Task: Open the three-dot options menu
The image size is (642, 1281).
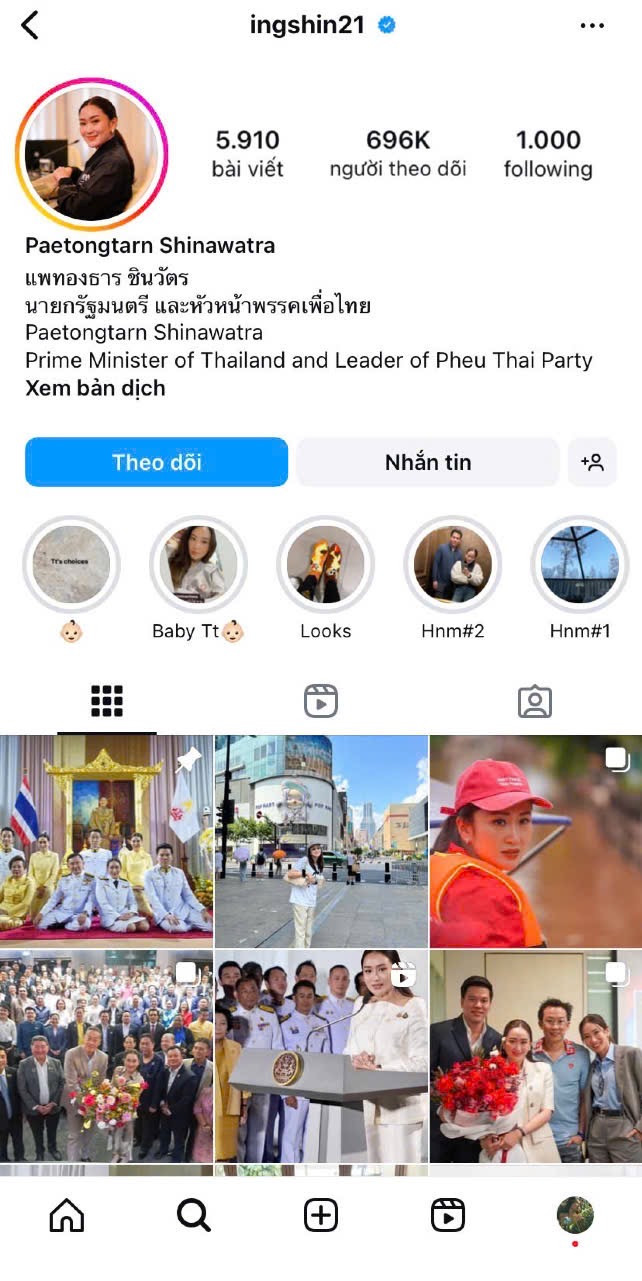Action: (592, 26)
